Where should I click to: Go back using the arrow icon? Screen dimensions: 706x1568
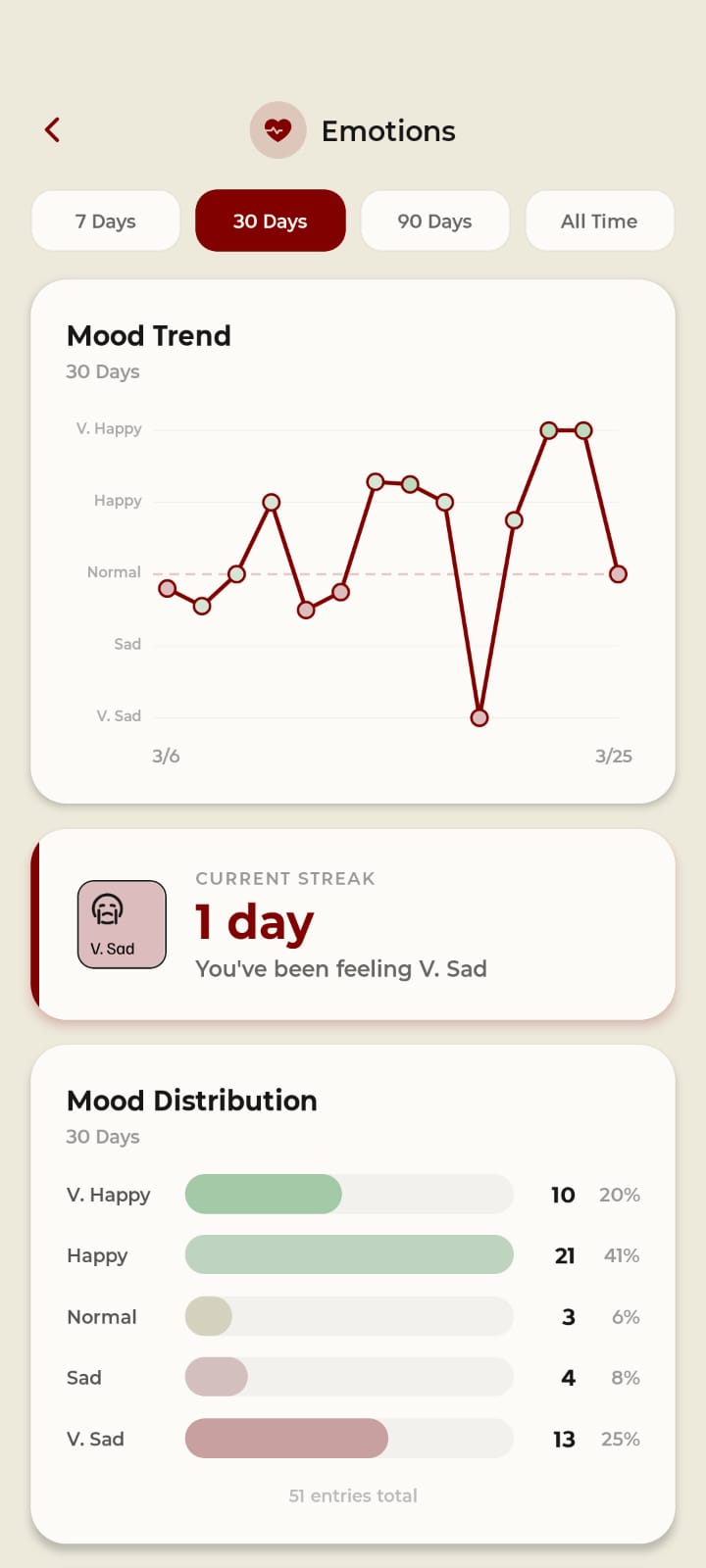[53, 129]
